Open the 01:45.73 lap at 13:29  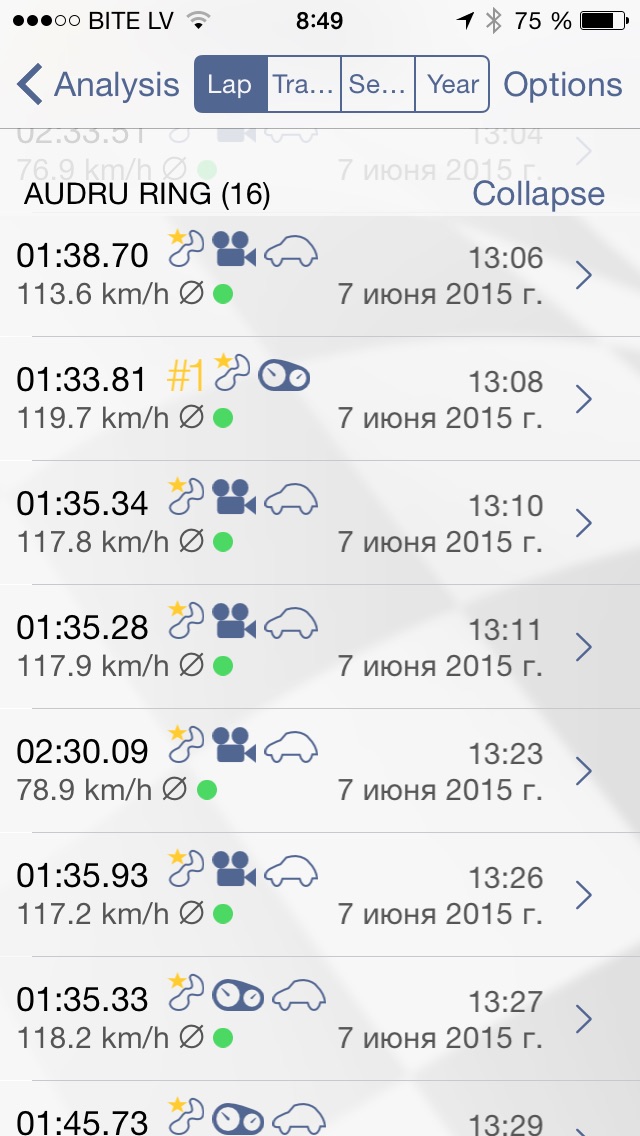coord(320,1115)
